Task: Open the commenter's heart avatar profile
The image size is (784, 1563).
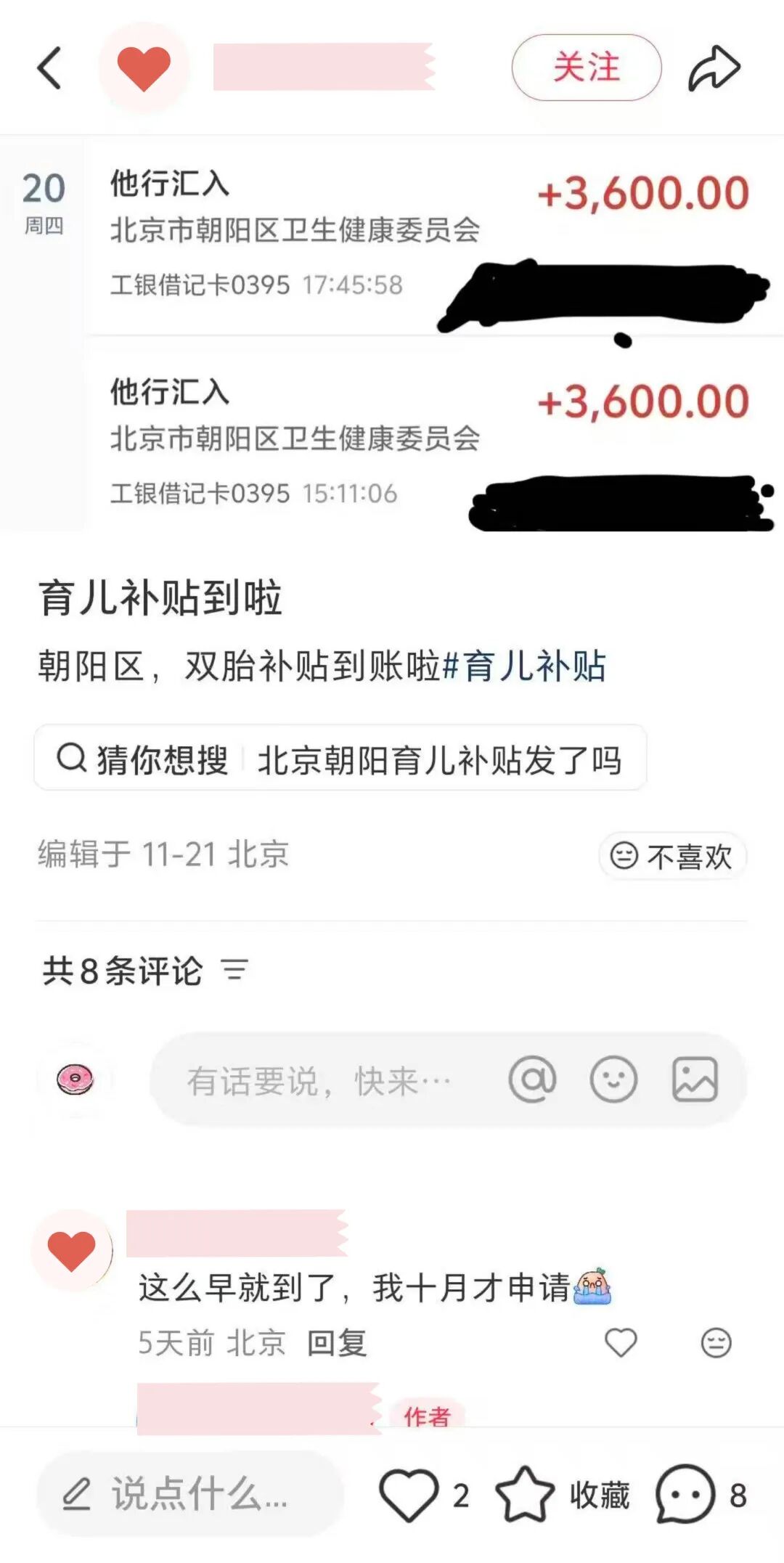Action: [72, 1250]
